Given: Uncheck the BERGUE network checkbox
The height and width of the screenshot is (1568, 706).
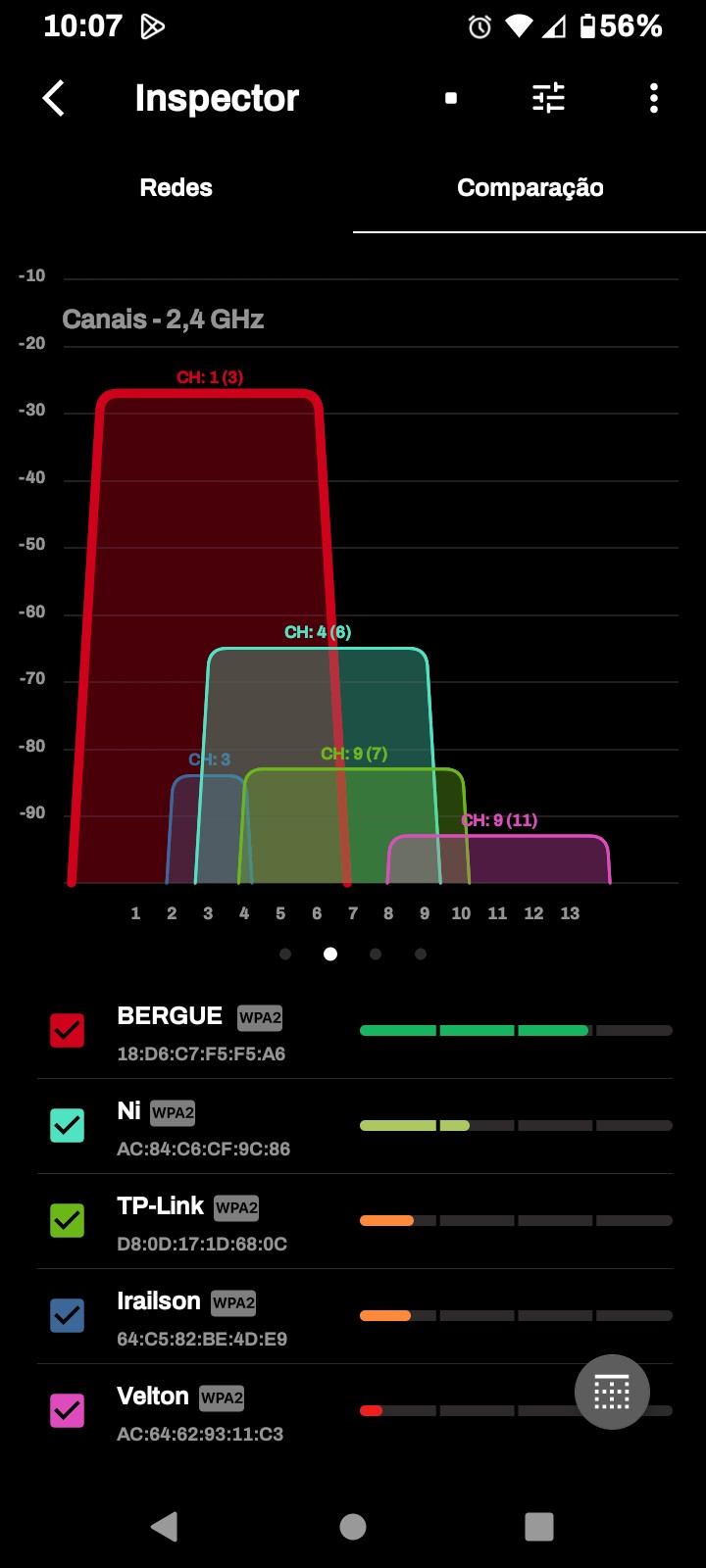Looking at the screenshot, I should click(68, 1030).
